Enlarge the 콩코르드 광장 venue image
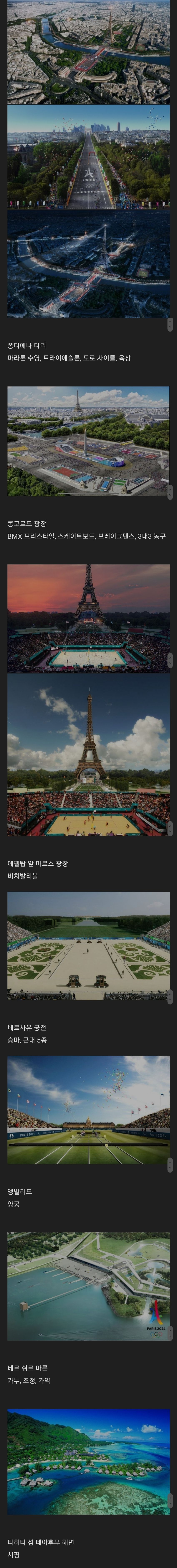This screenshot has height=1568, width=177. coord(88,441)
